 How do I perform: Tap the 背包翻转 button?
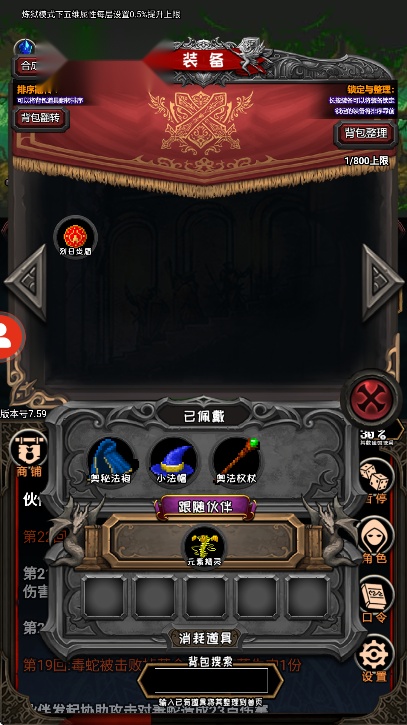41,118
